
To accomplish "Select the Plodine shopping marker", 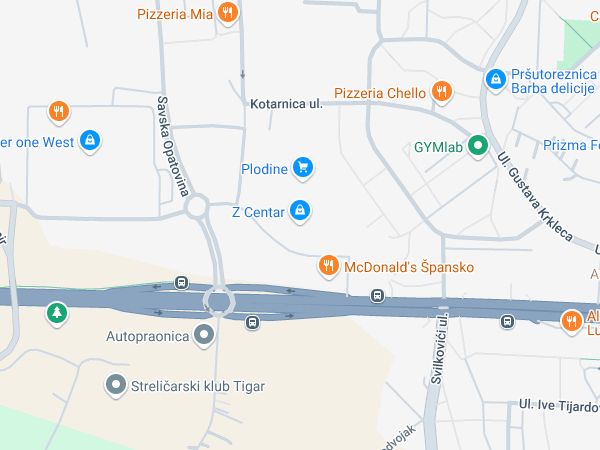I will click(x=303, y=168).
